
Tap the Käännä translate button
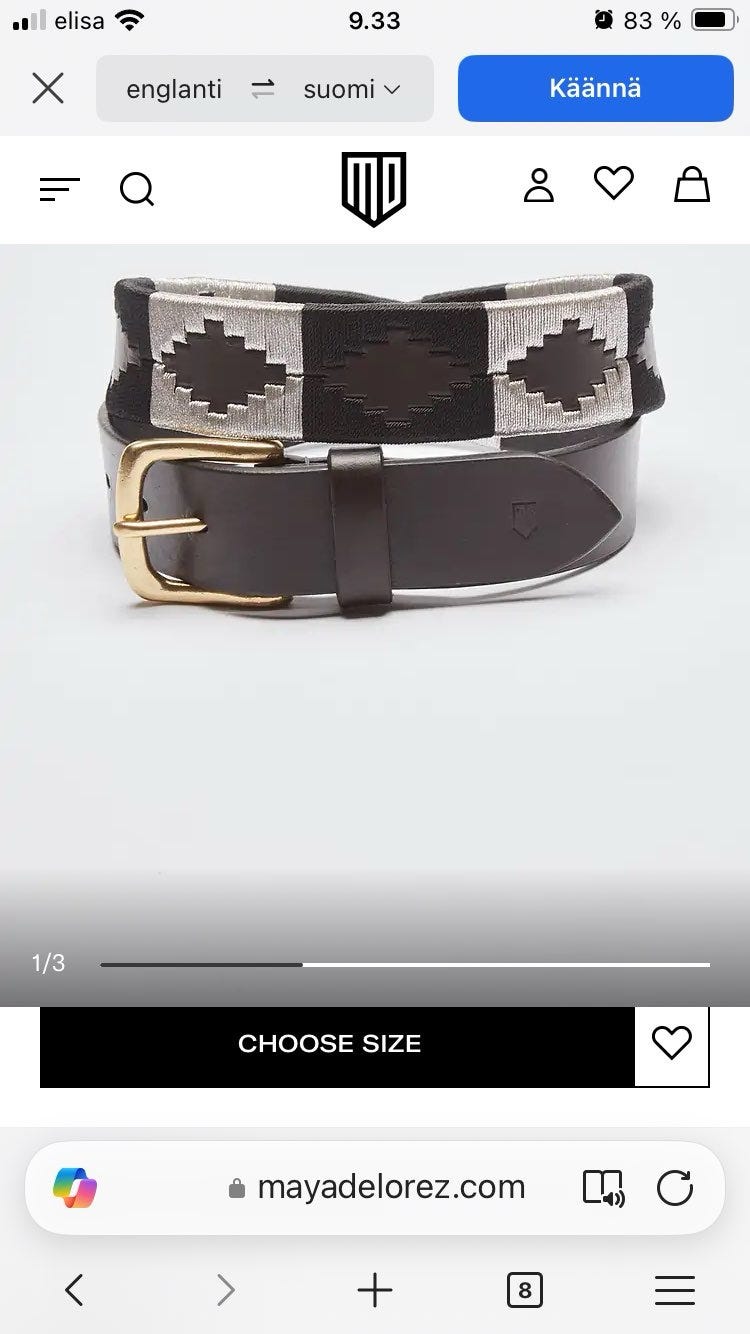(x=595, y=88)
